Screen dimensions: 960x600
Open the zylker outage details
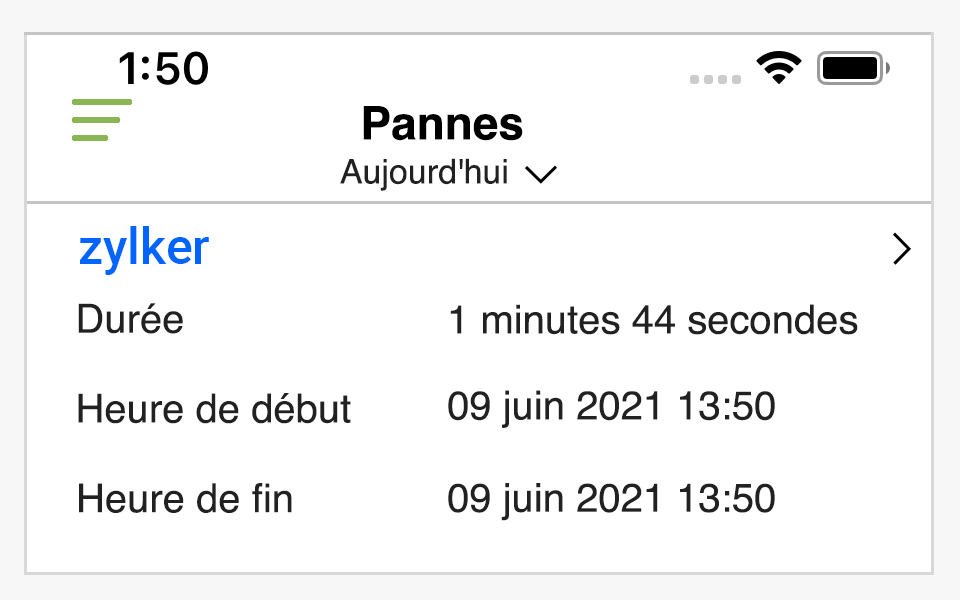point(901,250)
